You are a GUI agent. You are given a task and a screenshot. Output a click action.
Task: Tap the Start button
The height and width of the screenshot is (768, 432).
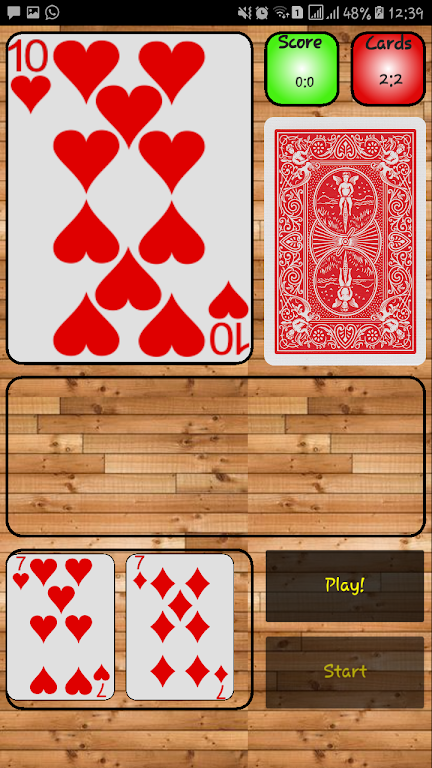click(345, 672)
